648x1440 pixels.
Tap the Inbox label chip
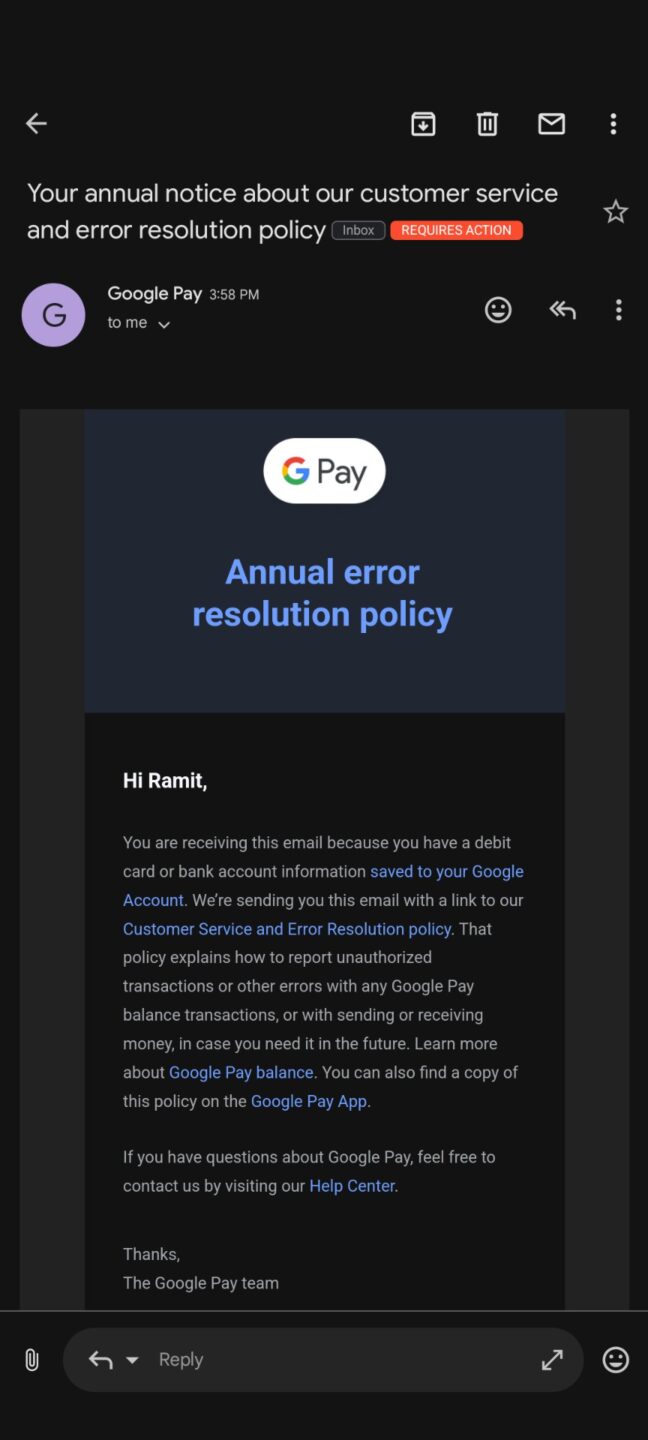pos(358,230)
